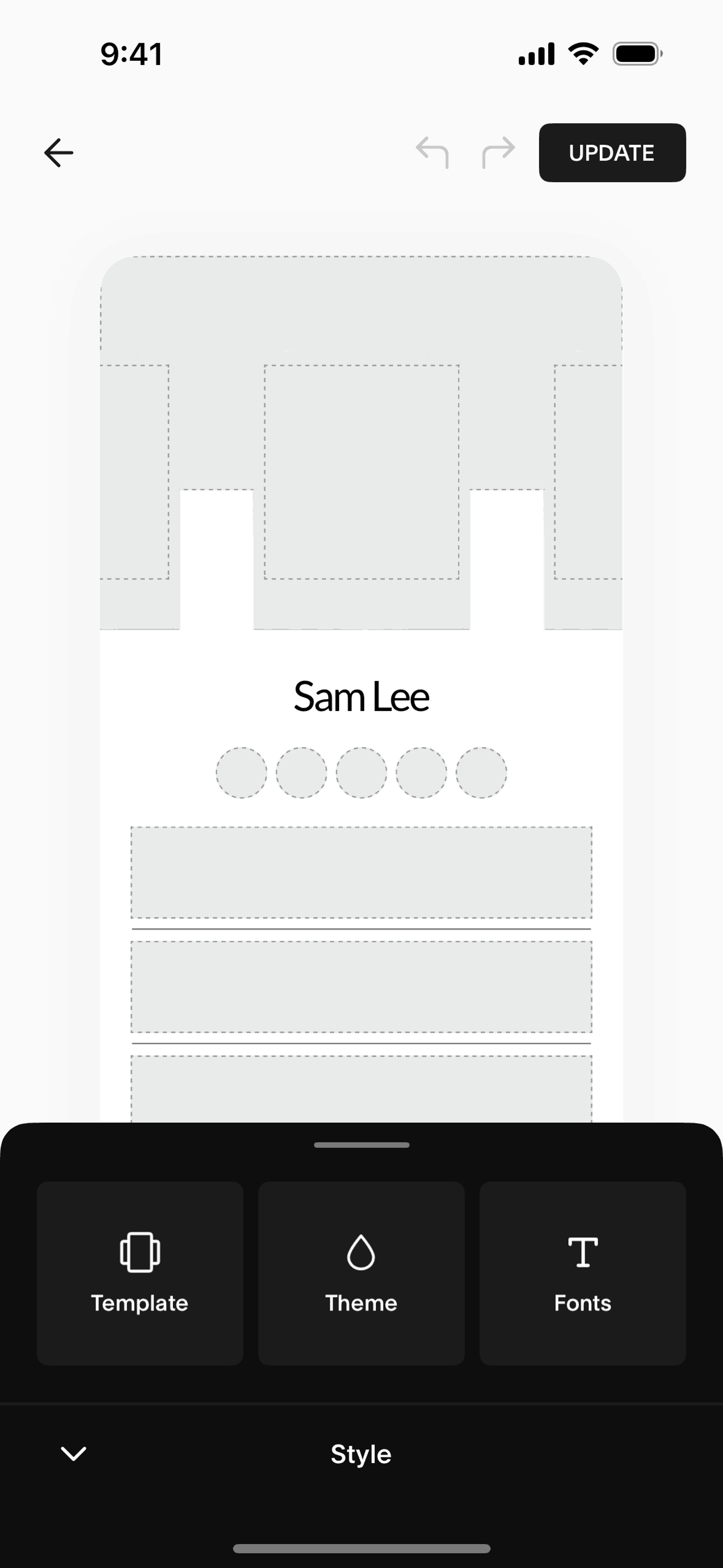Open the Template option
Image resolution: width=723 pixels, height=1568 pixels.
[x=140, y=1273]
